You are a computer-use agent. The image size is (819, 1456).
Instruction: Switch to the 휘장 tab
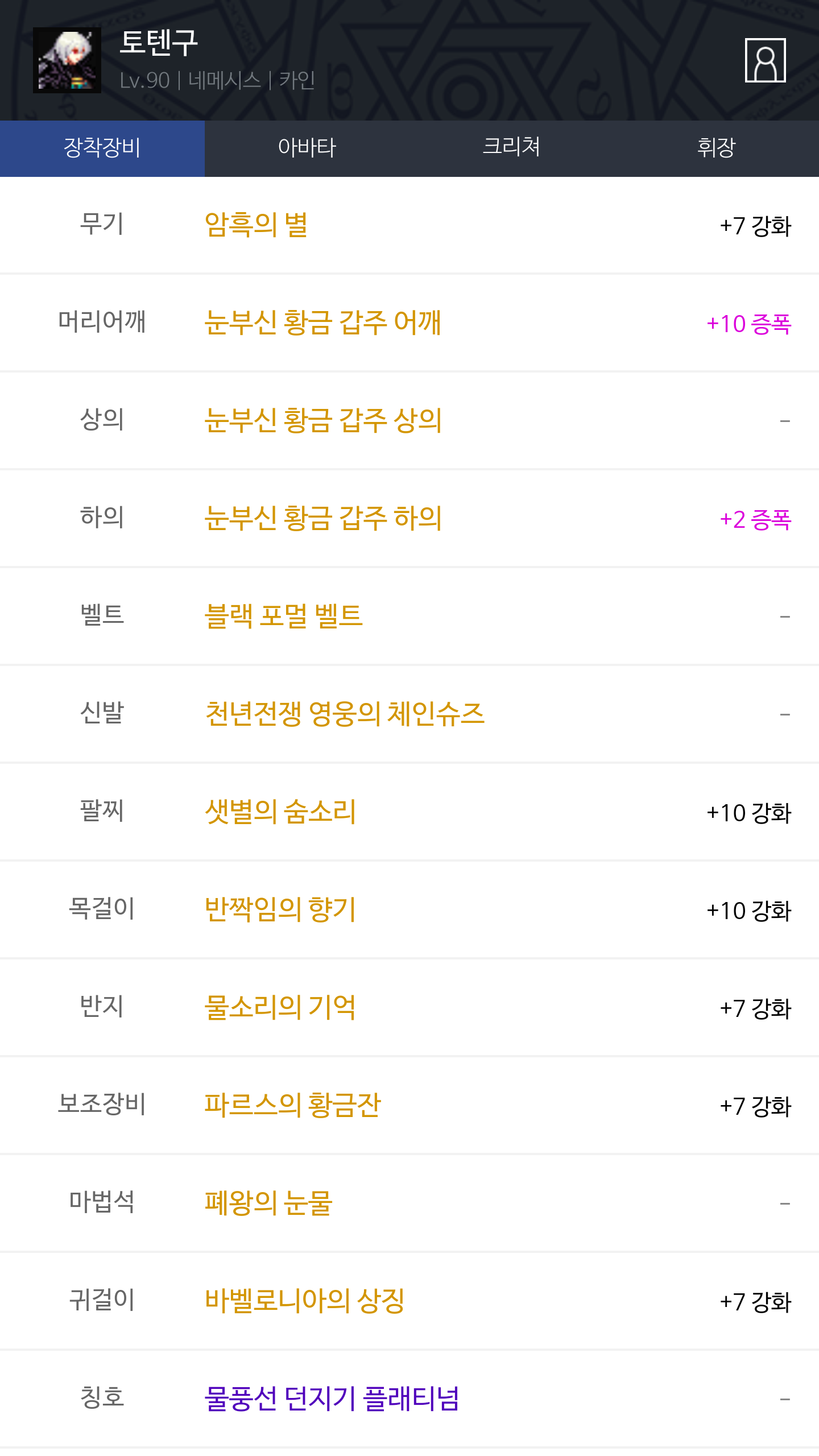click(717, 148)
